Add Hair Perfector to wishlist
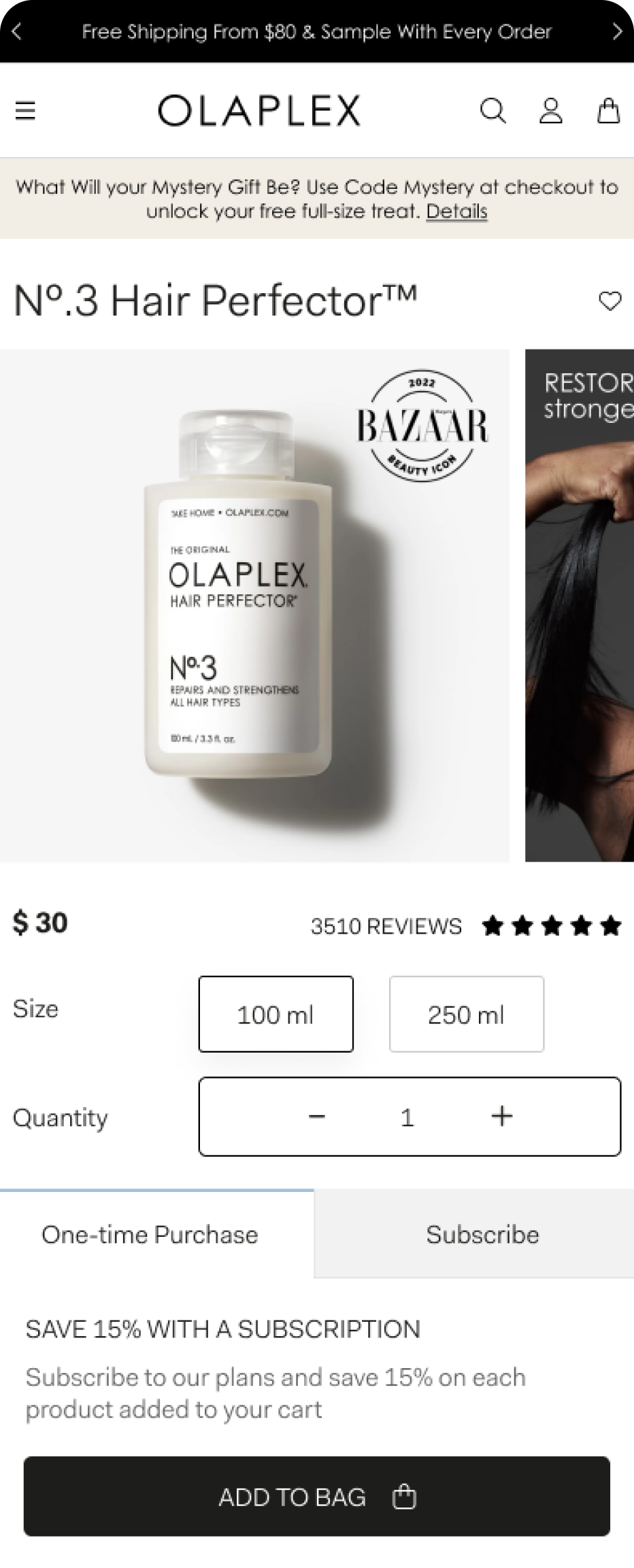Viewport: 634px width, 1568px height. [610, 301]
